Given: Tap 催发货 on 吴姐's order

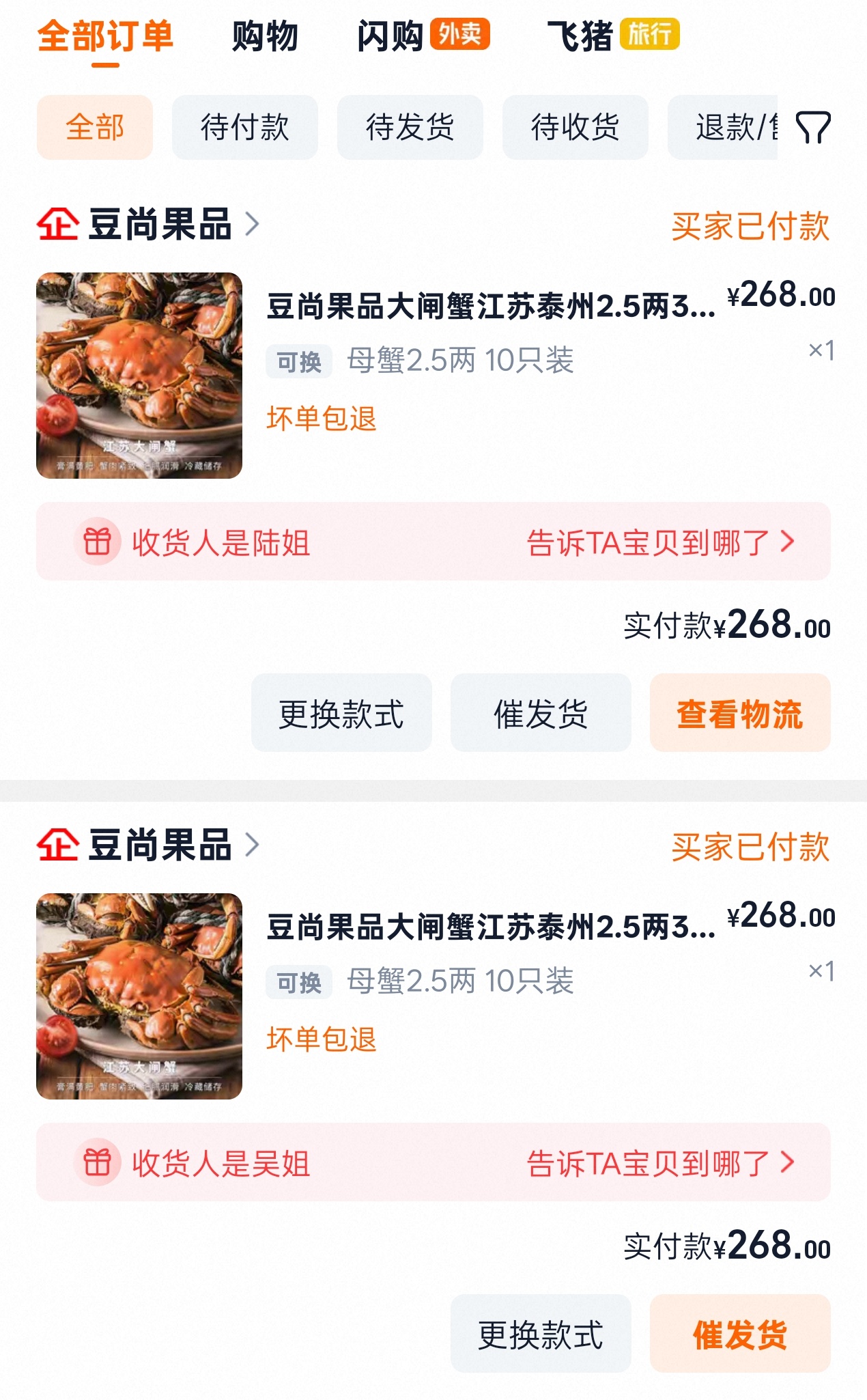Looking at the screenshot, I should click(x=740, y=1334).
